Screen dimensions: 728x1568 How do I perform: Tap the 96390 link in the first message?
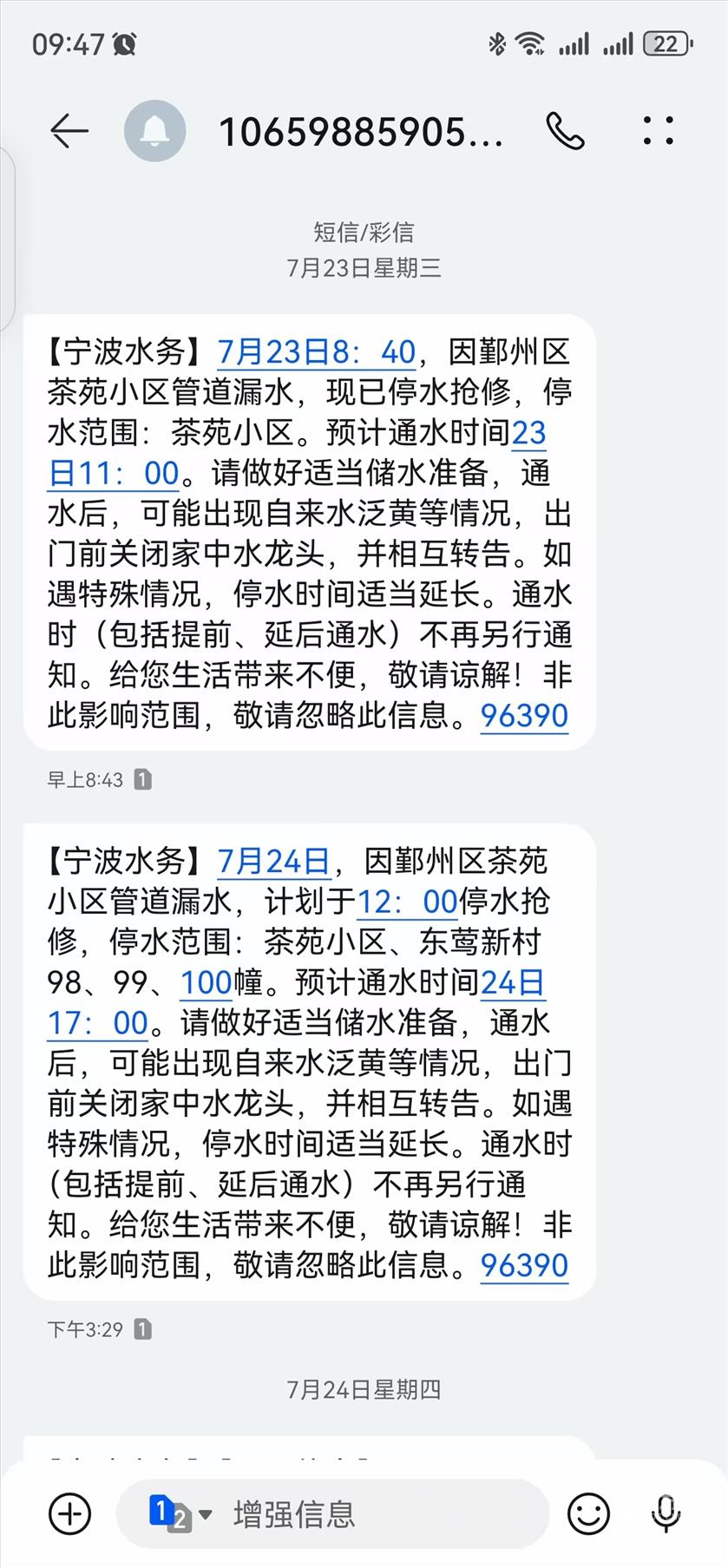click(524, 716)
